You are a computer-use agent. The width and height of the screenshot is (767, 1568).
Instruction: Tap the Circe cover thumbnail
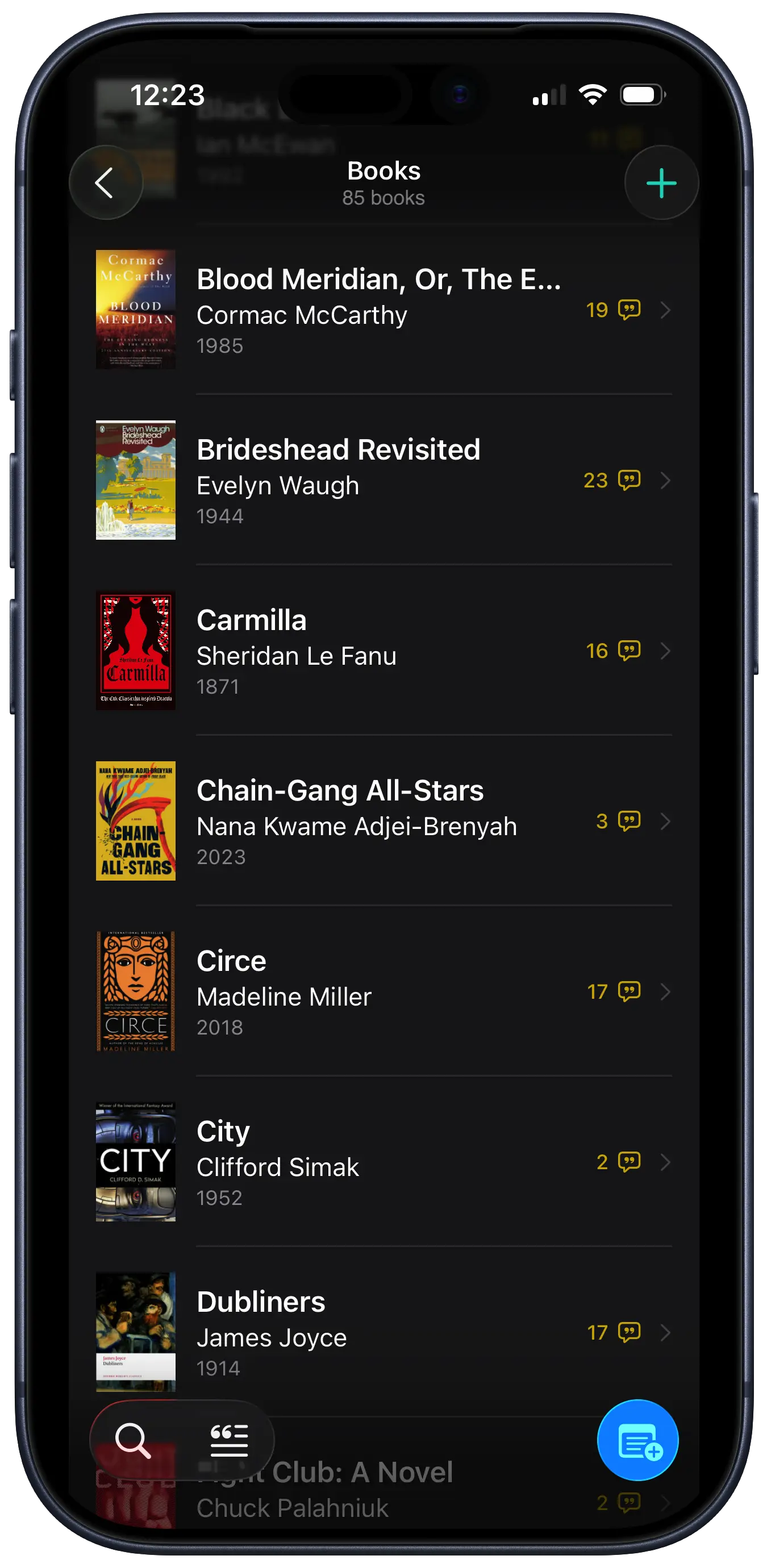pos(135,991)
